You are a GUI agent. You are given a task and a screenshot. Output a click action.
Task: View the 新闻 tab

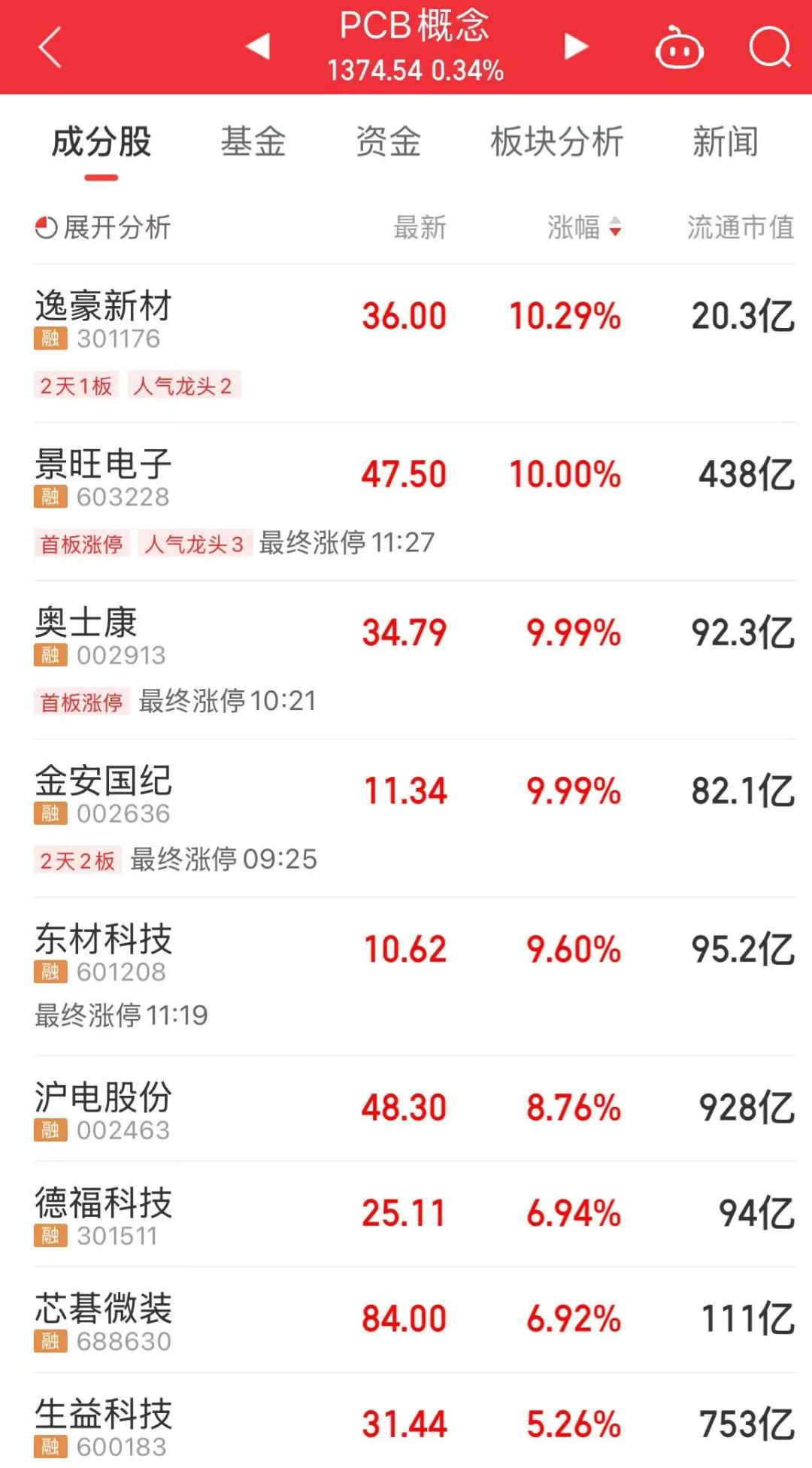point(725,142)
